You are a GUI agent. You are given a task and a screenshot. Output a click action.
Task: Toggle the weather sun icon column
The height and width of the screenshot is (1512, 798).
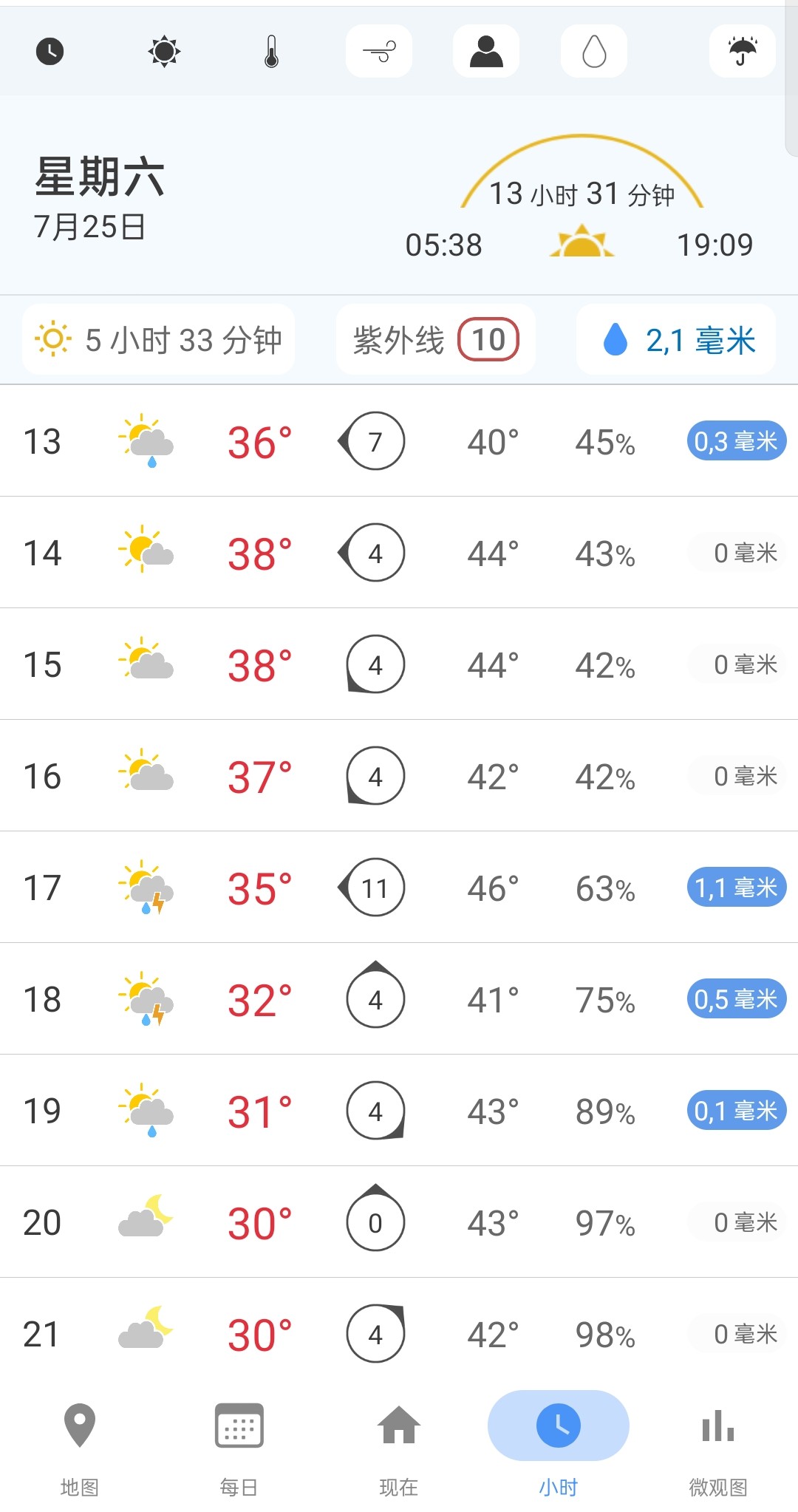tap(164, 51)
